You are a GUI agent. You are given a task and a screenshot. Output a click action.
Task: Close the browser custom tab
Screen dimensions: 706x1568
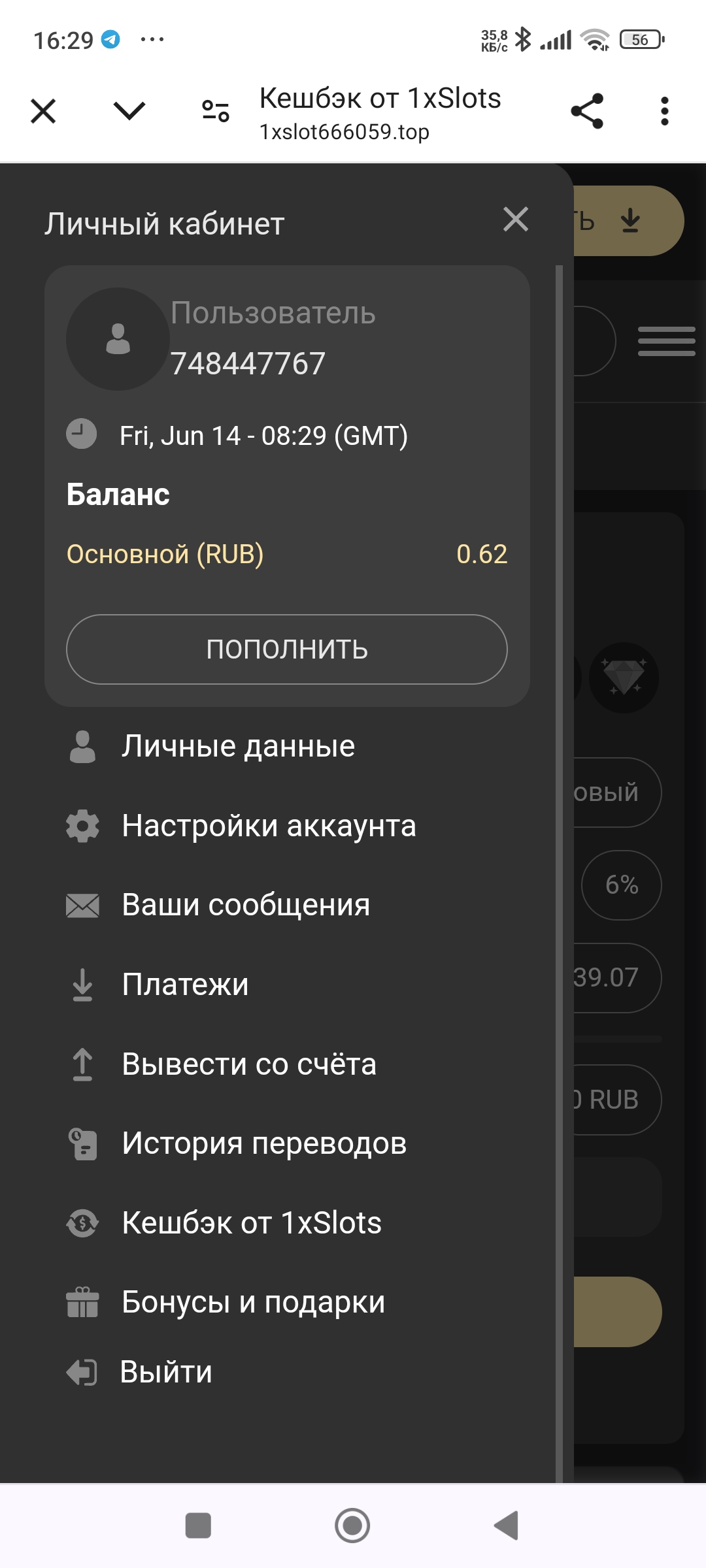(43, 111)
